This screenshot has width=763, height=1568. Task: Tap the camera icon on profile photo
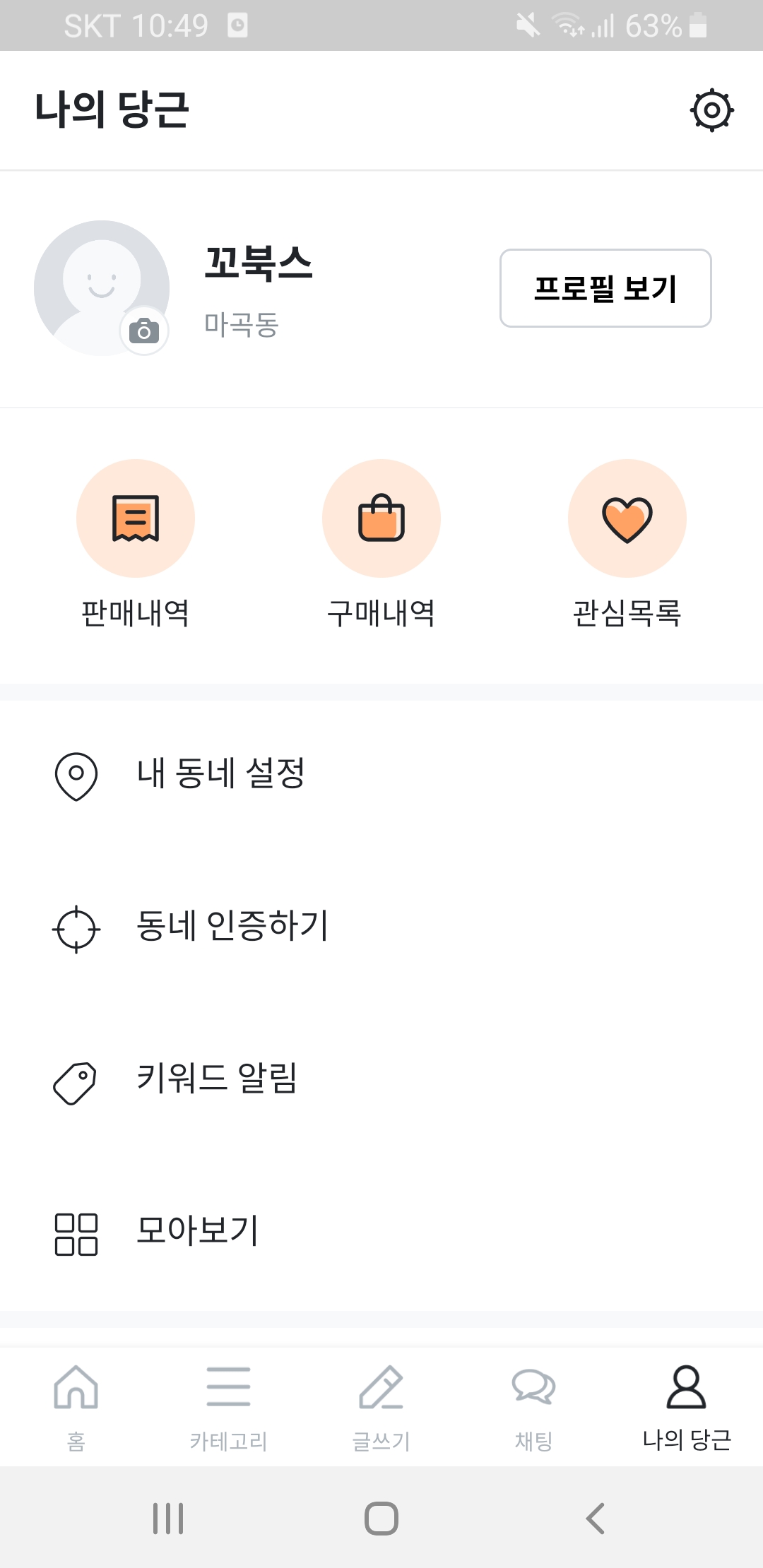coord(144,331)
